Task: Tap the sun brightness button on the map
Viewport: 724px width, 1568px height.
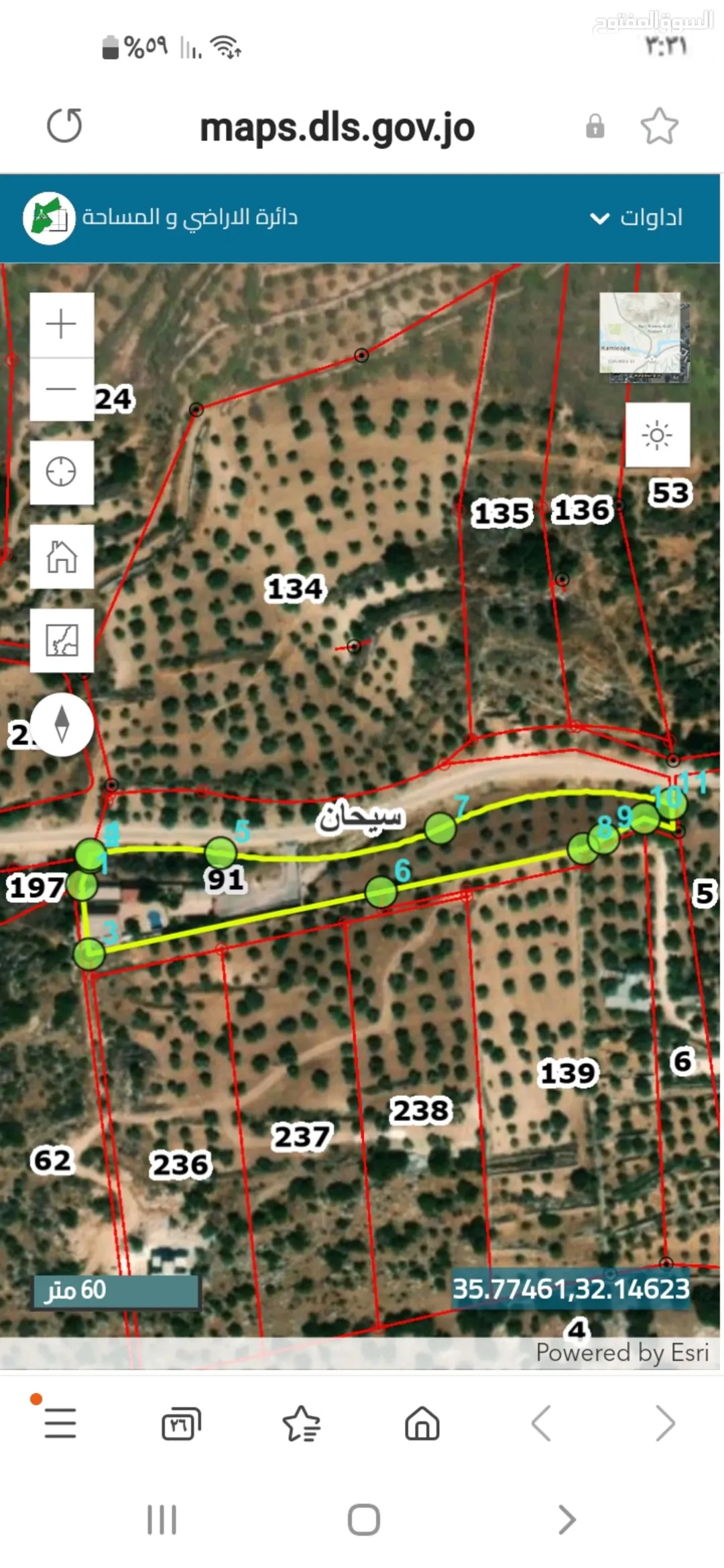Action: pyautogui.click(x=657, y=435)
